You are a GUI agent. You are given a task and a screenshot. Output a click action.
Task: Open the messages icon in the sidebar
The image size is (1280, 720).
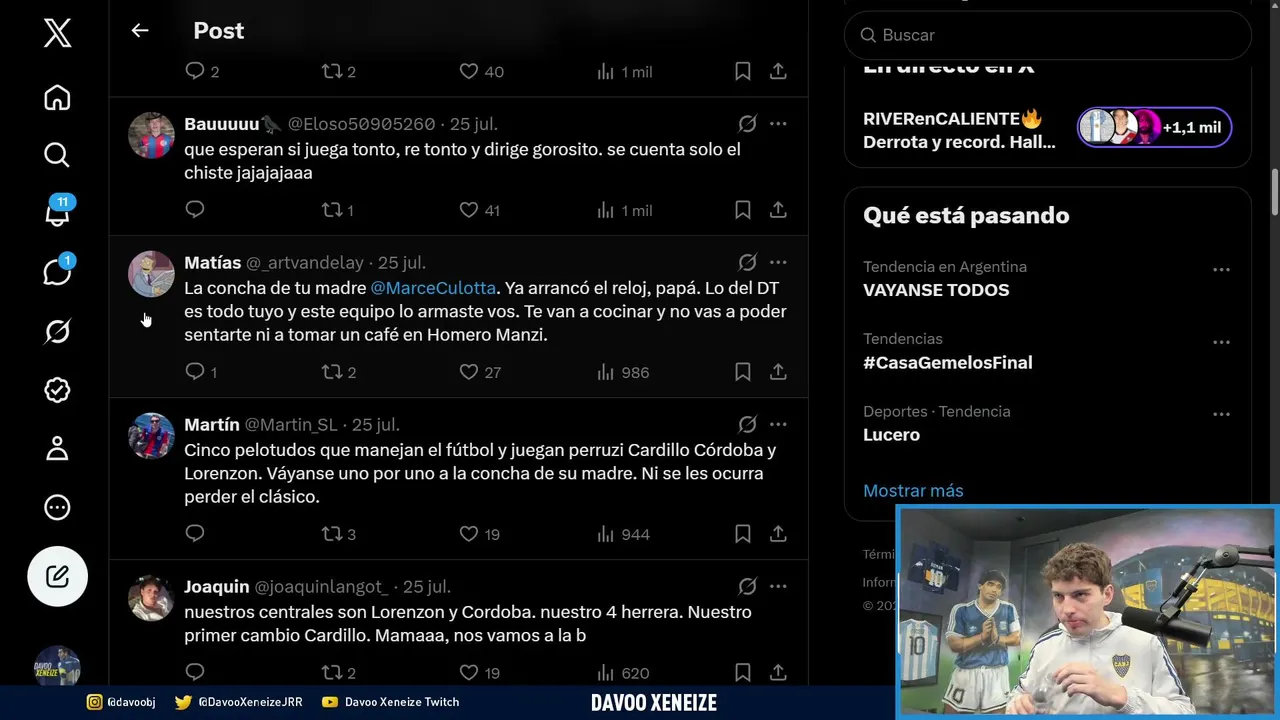(x=57, y=270)
